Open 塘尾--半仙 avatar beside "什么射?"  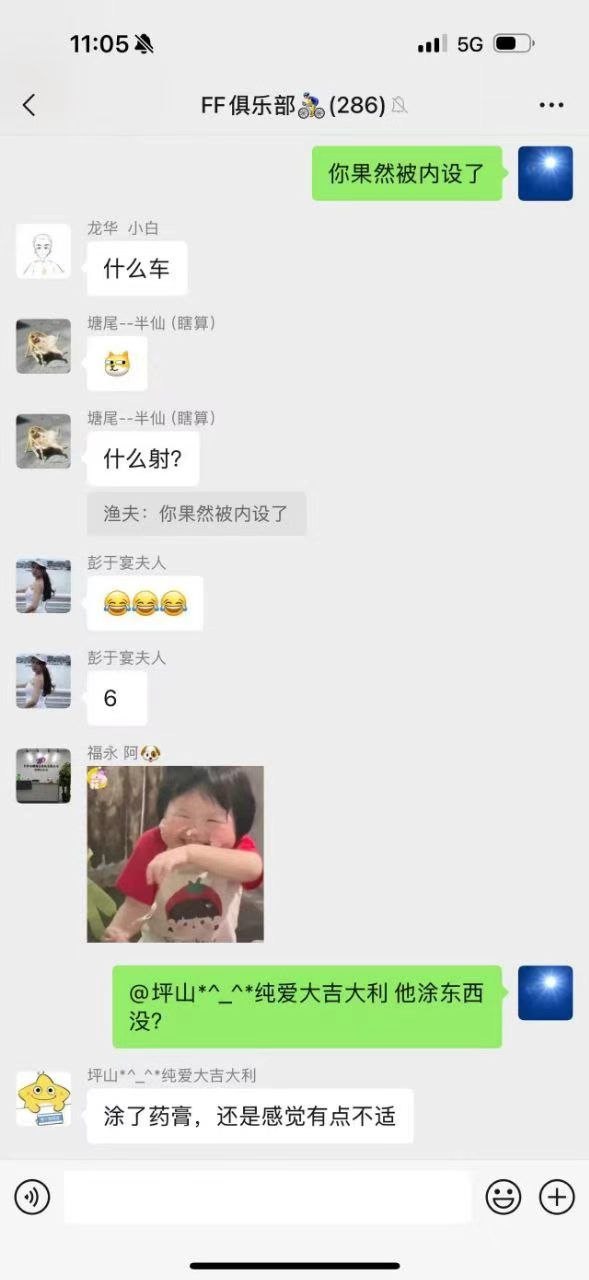[x=43, y=441]
